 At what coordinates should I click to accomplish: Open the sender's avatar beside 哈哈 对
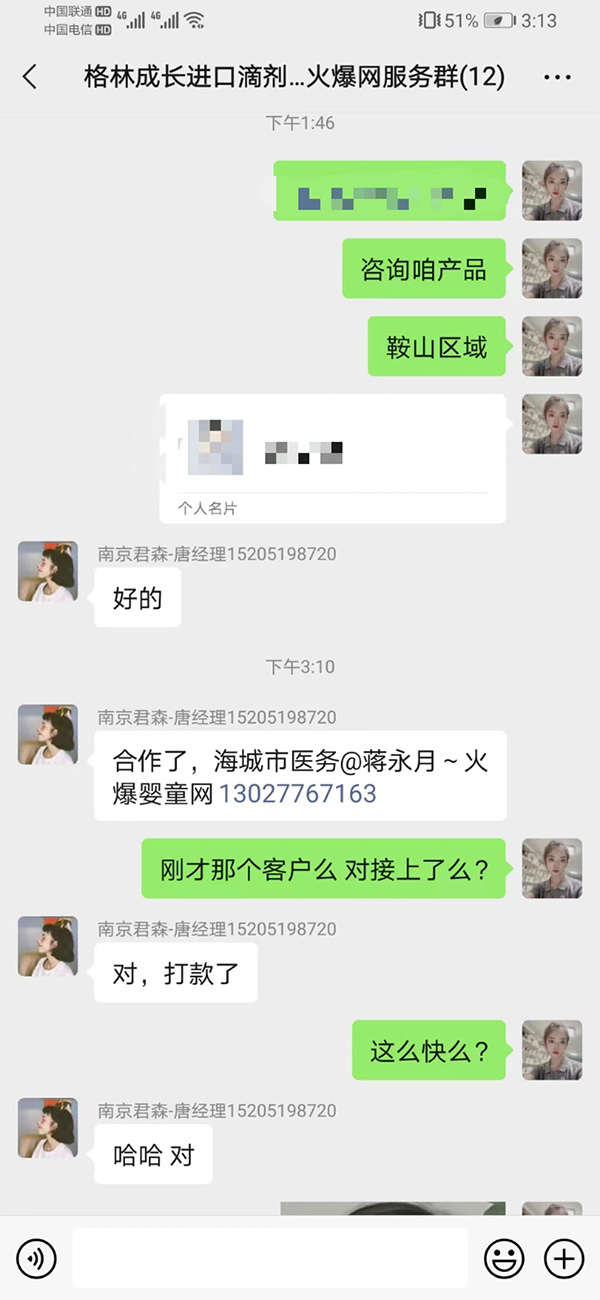point(47,1128)
